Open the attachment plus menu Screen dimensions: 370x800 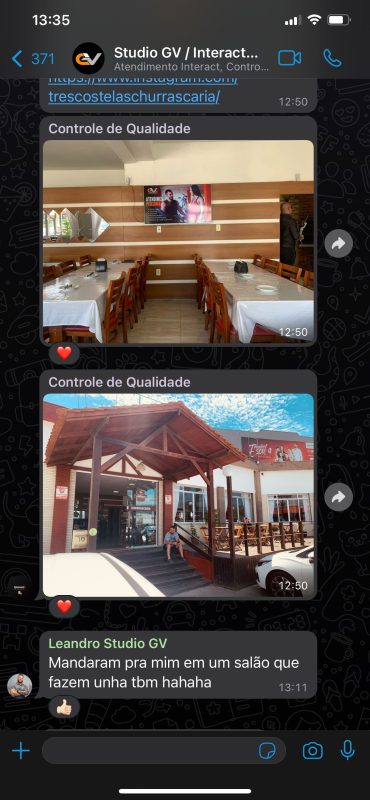tap(20, 751)
